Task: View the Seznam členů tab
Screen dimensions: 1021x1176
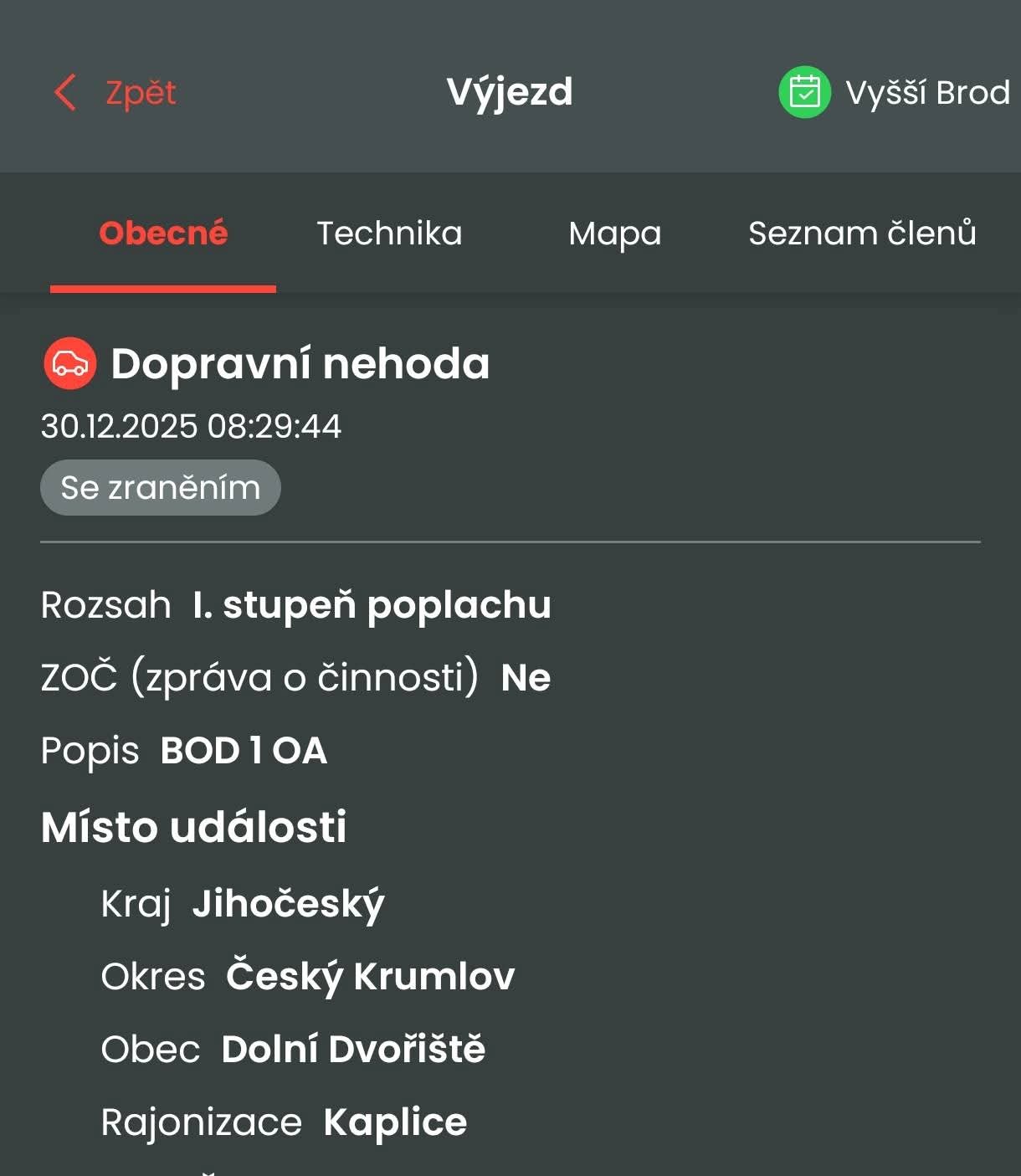Action: click(x=863, y=234)
